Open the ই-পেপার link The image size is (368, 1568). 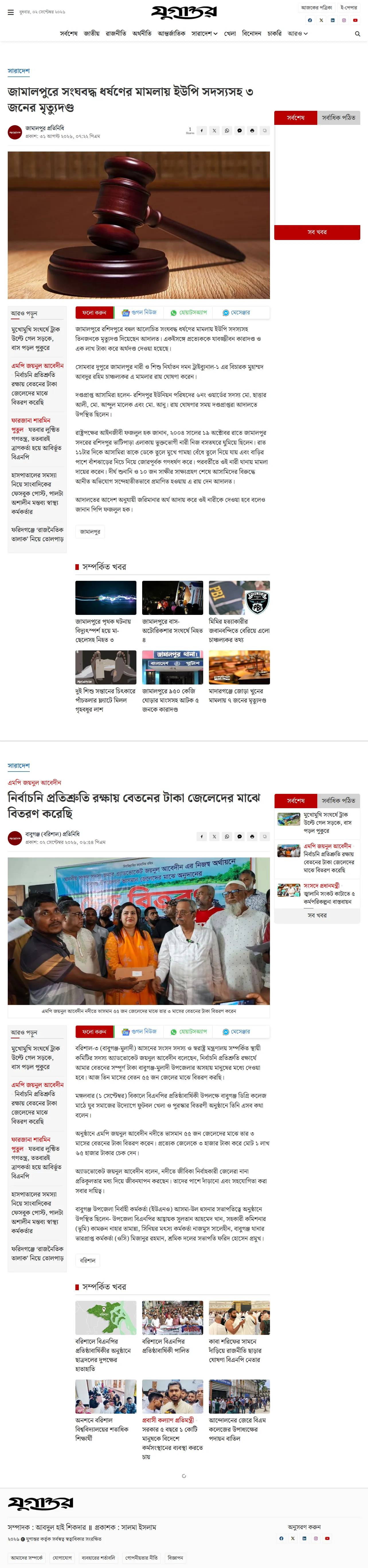pyautogui.click(x=349, y=8)
